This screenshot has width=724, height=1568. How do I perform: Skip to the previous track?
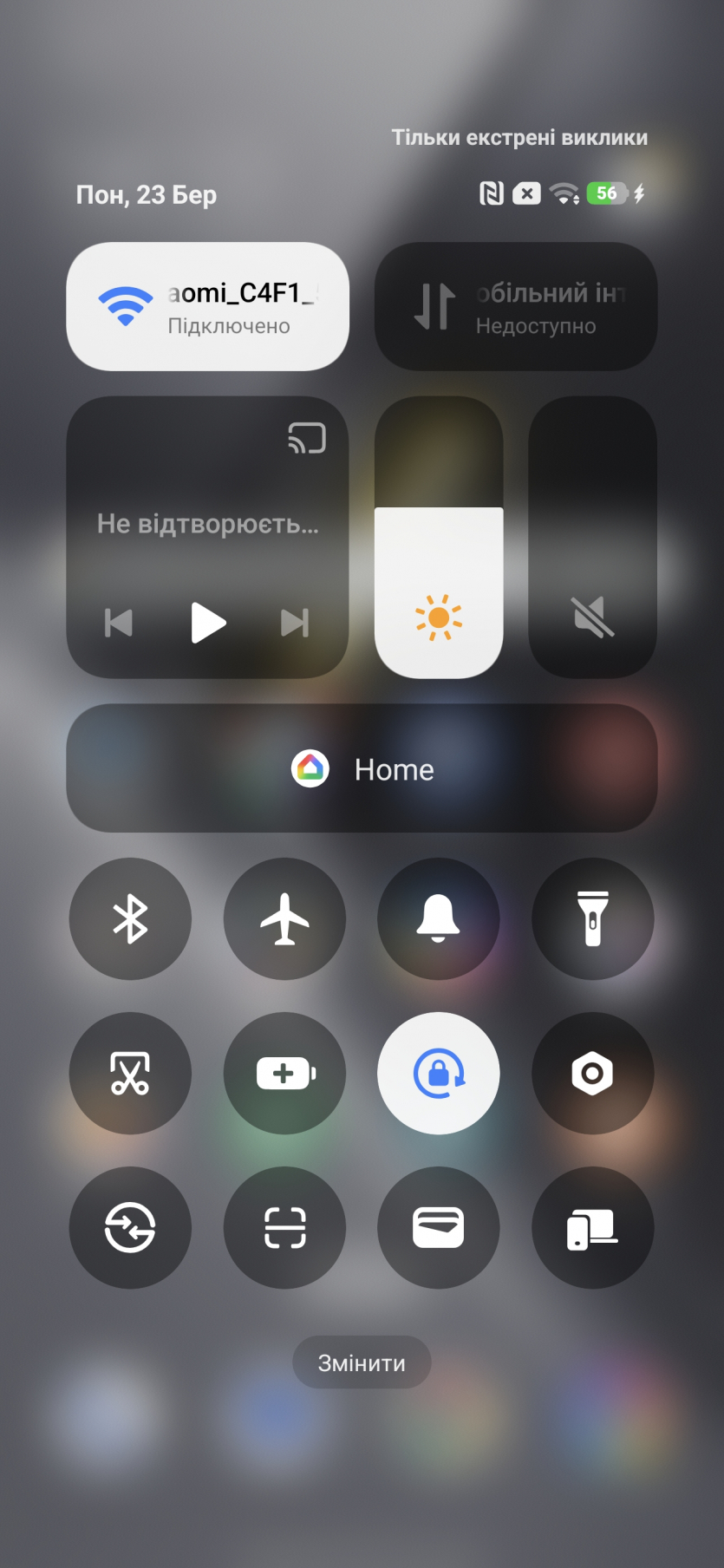point(119,623)
